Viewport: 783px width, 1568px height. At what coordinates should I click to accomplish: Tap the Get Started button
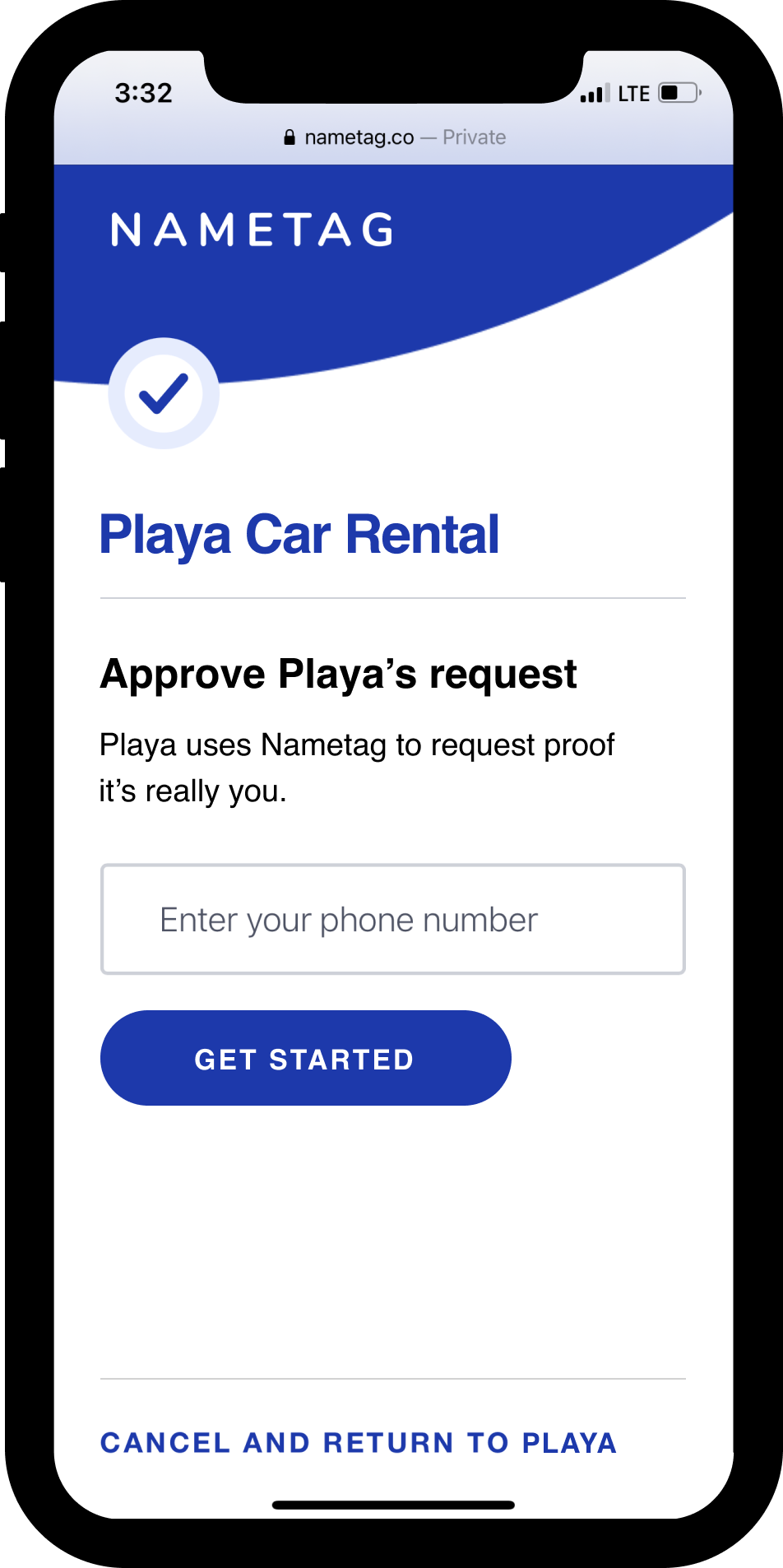click(305, 1058)
